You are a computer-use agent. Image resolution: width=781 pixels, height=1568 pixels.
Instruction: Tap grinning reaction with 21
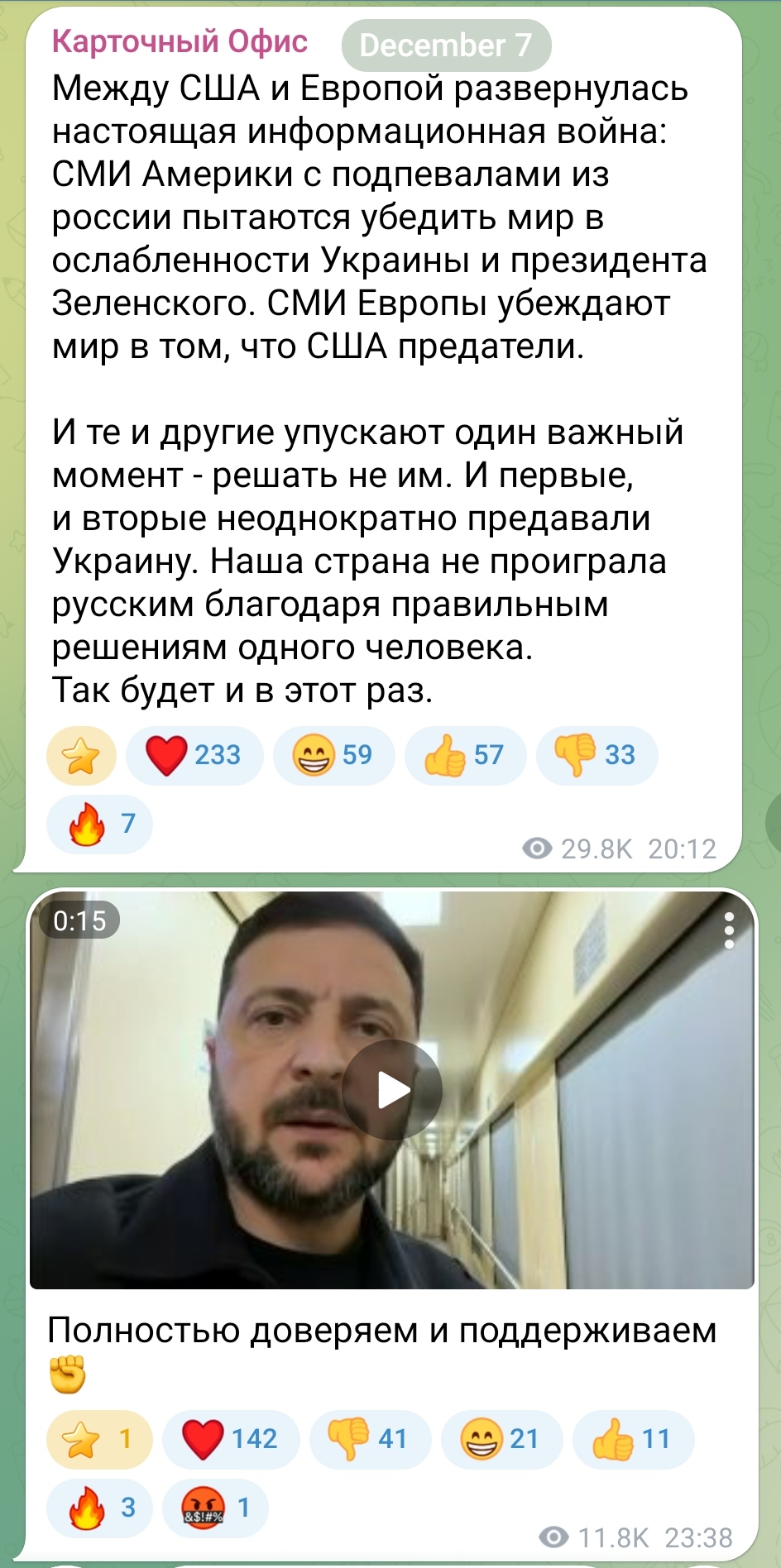click(501, 1439)
